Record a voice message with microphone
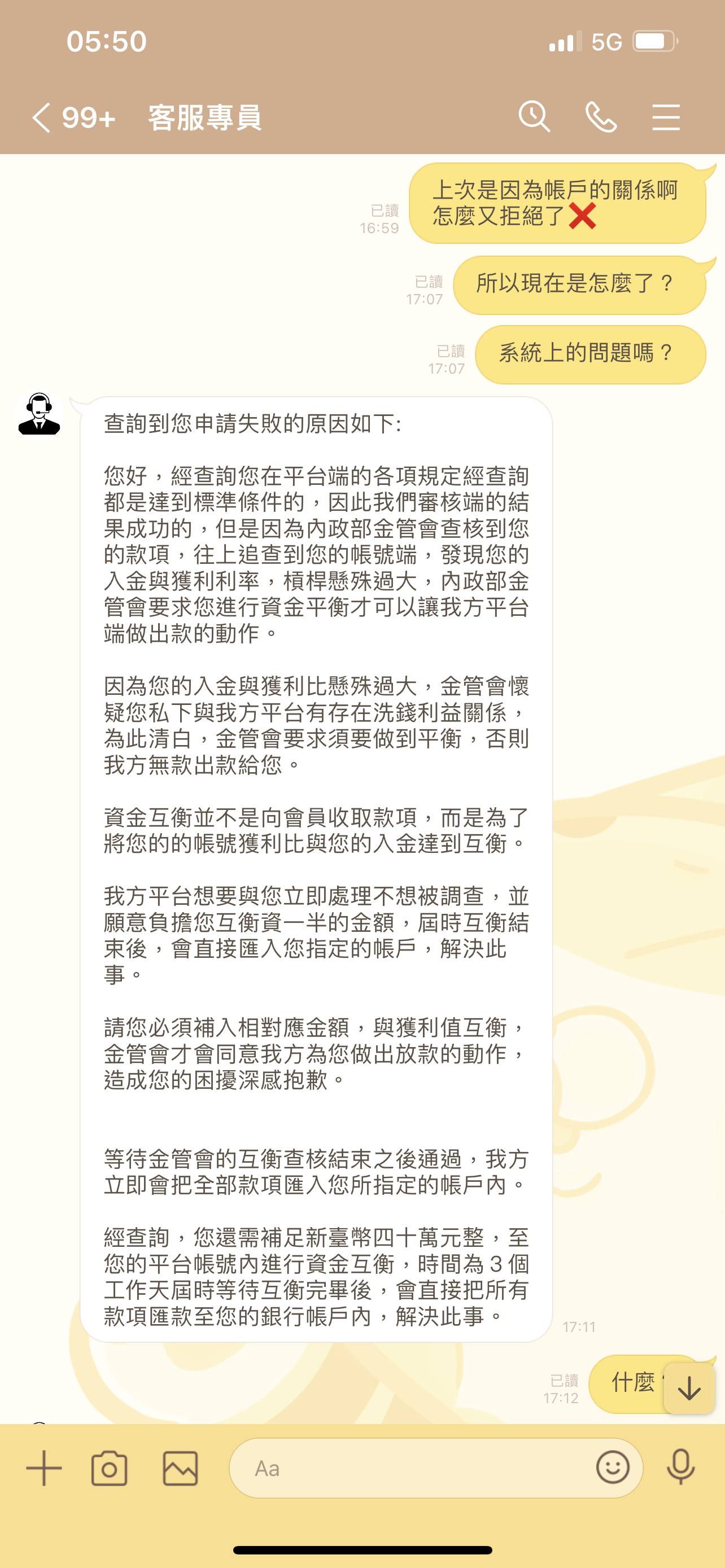 click(680, 1468)
